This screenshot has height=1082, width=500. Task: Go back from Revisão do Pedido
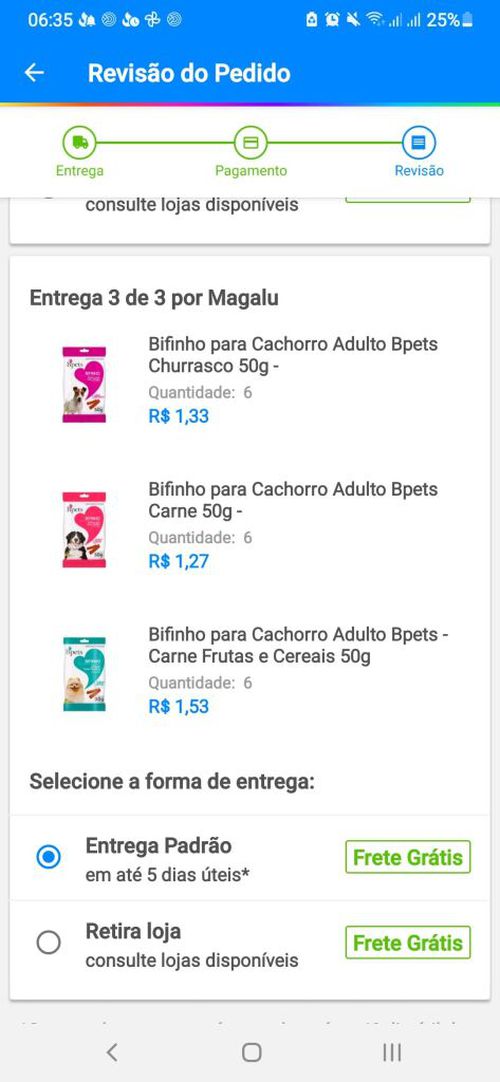(x=34, y=73)
